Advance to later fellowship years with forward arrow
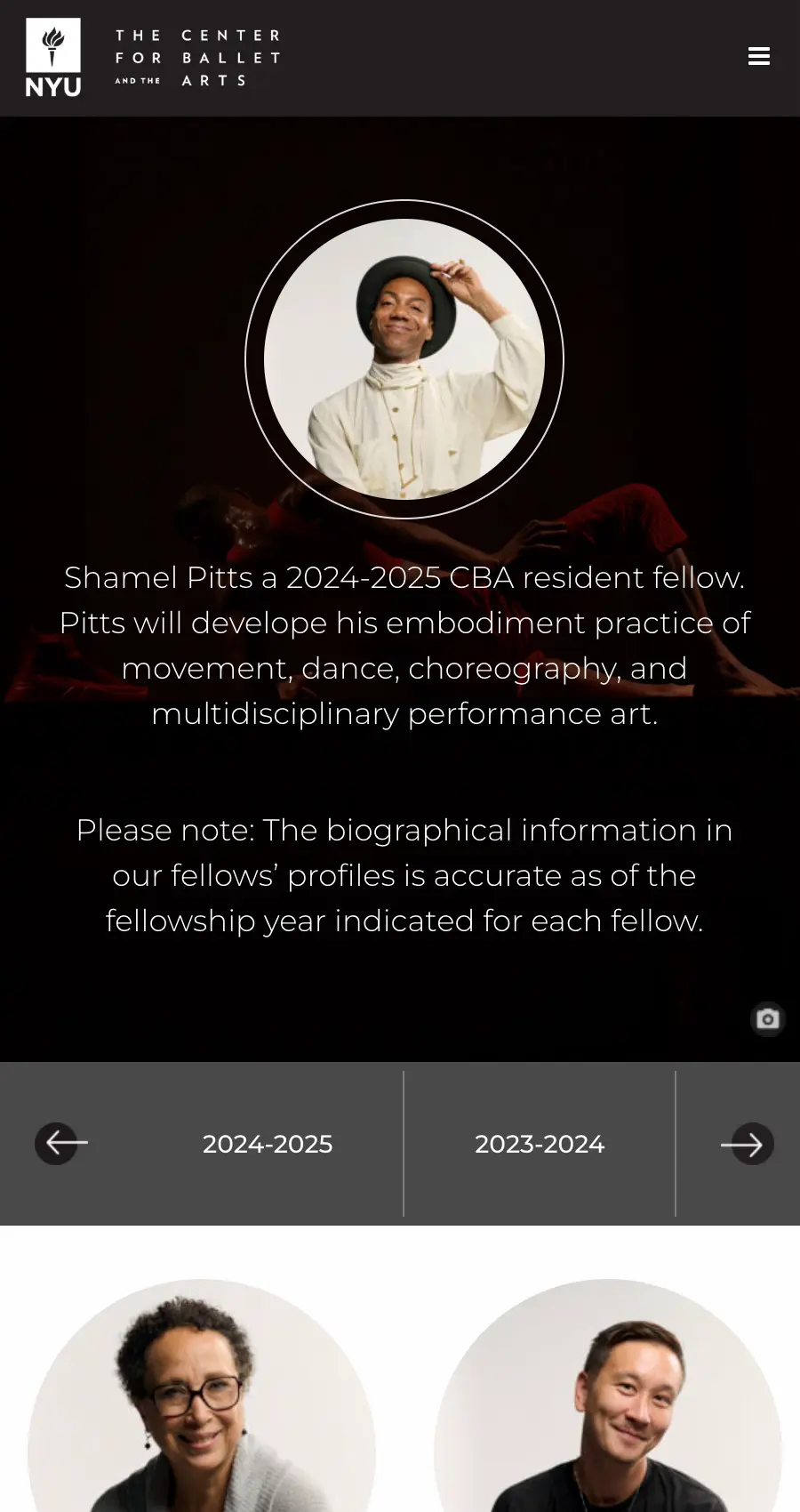The height and width of the screenshot is (1512, 800). click(x=748, y=1144)
